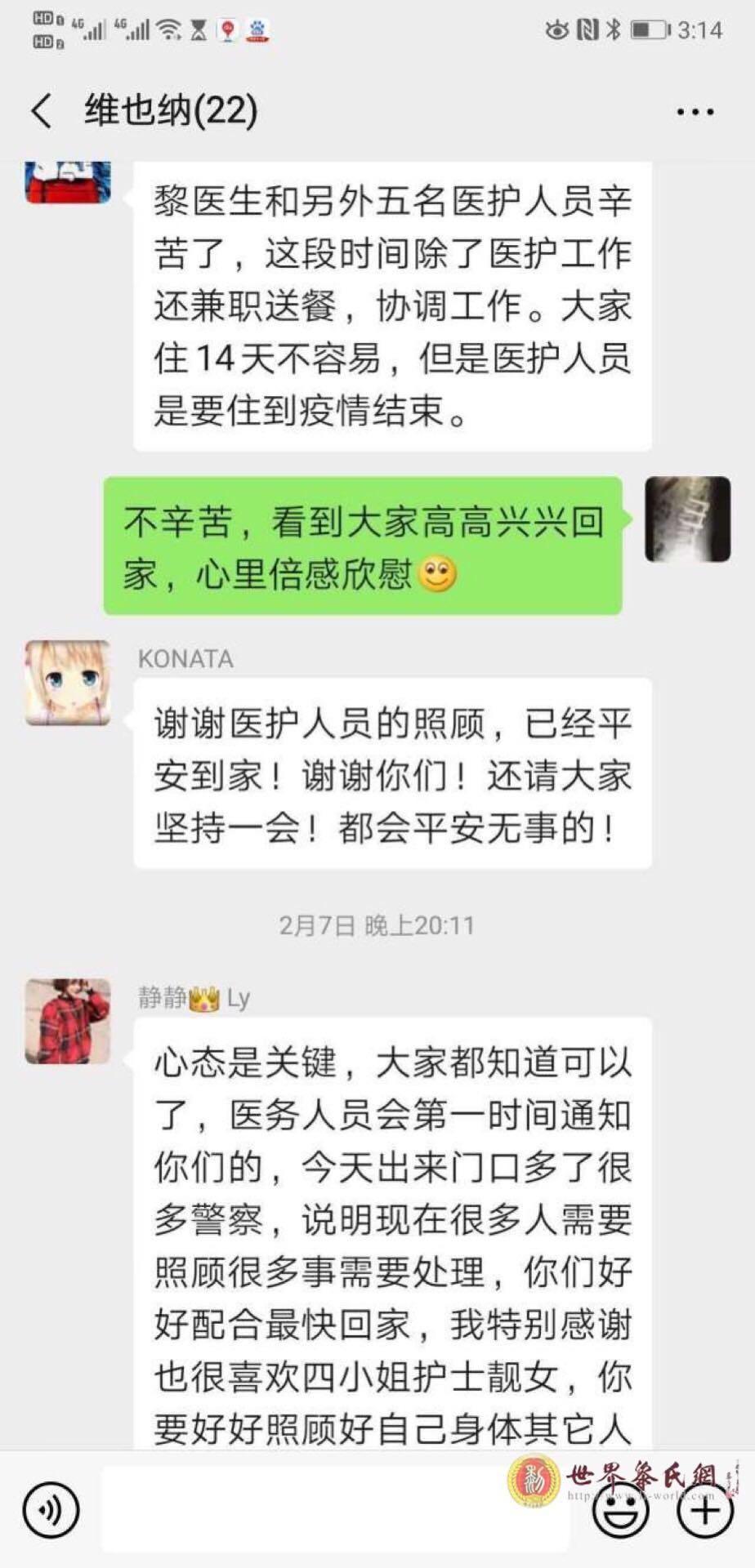755x1568 pixels.
Task: Tap my own avatar beside green message
Action: point(687,519)
